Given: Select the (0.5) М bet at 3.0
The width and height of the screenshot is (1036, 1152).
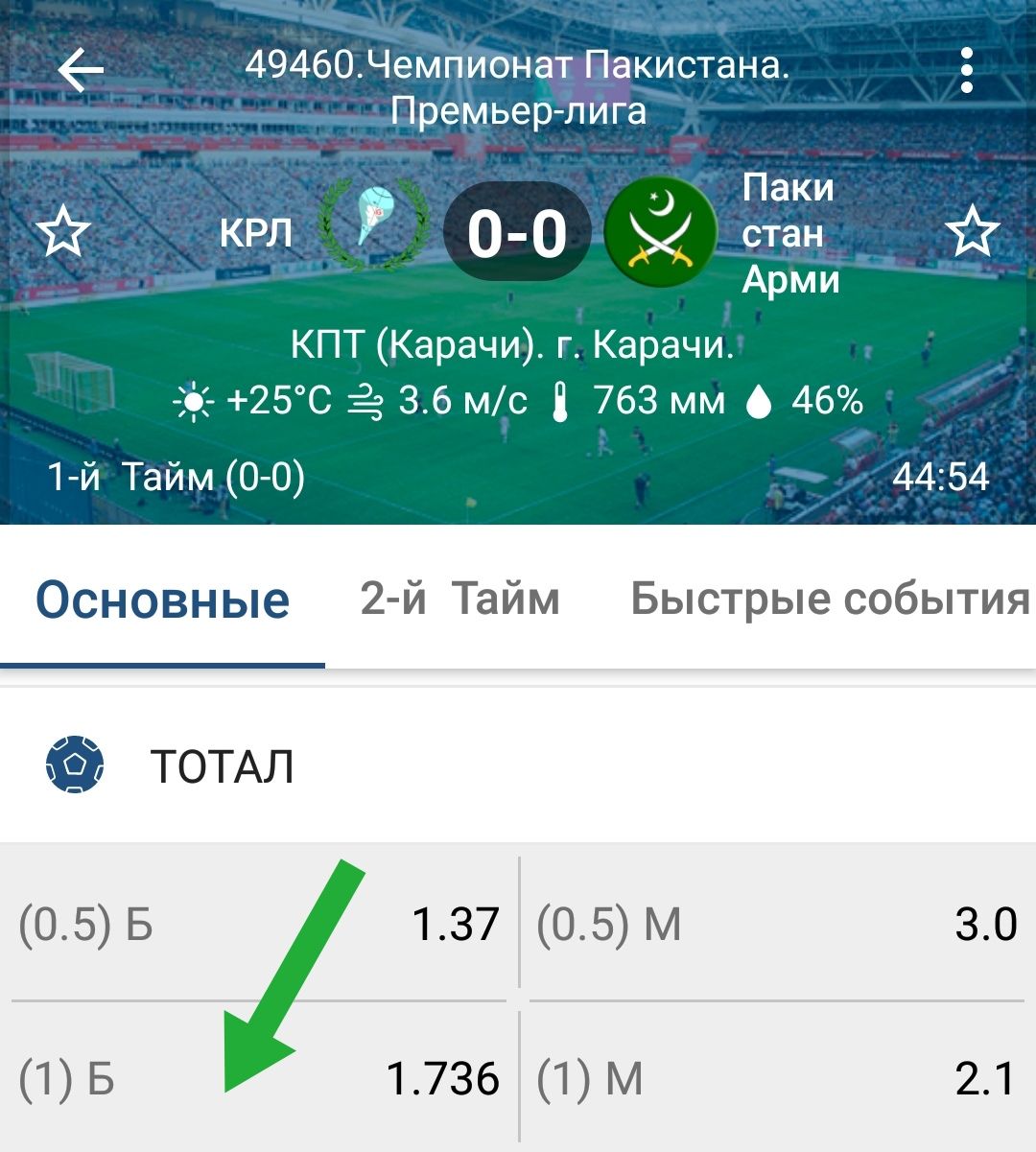Looking at the screenshot, I should [777, 924].
